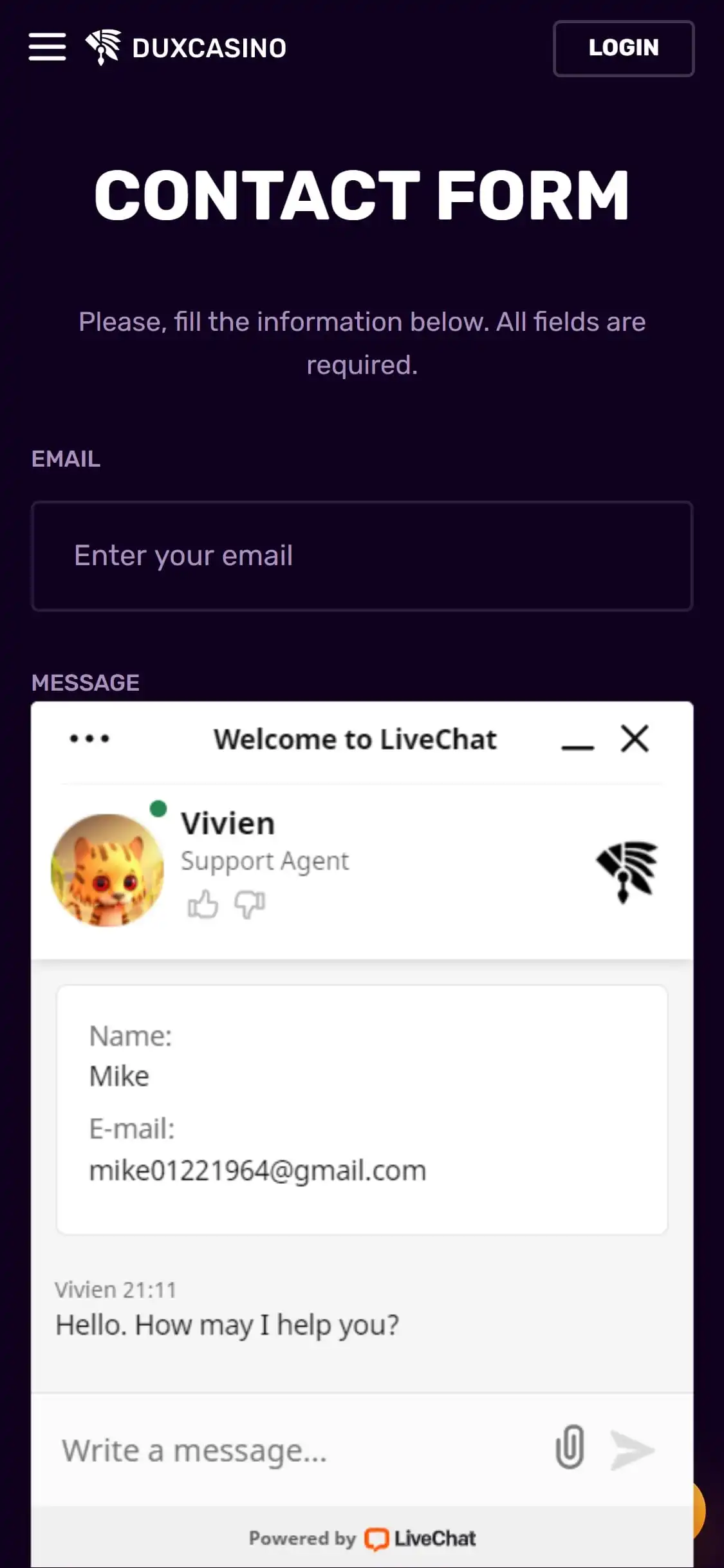Rate Vivien with a thumbs up
This screenshot has height=1568, width=724.
pos(203,904)
